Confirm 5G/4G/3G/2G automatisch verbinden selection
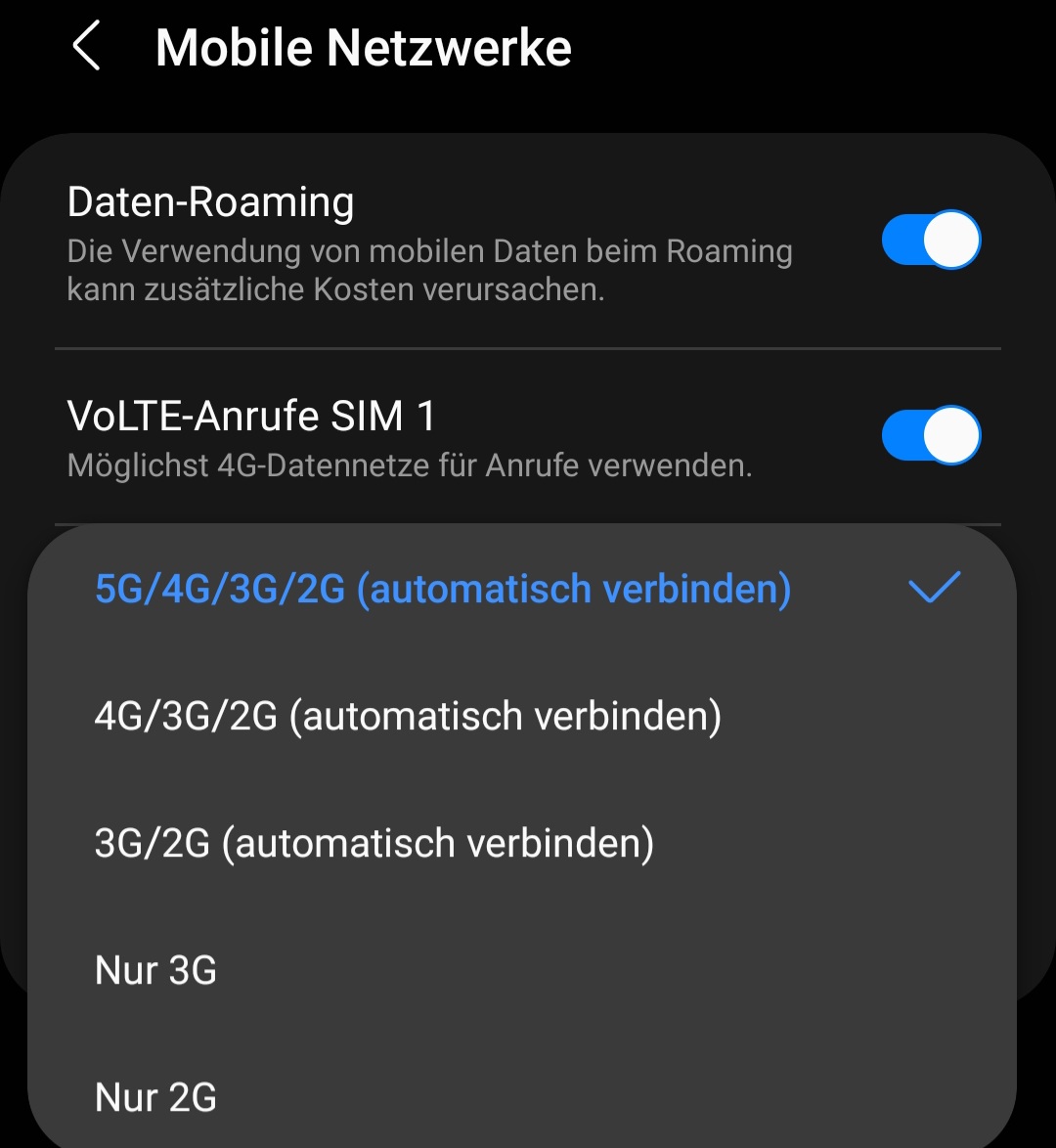Screen dimensions: 1056x1148 (442, 587)
